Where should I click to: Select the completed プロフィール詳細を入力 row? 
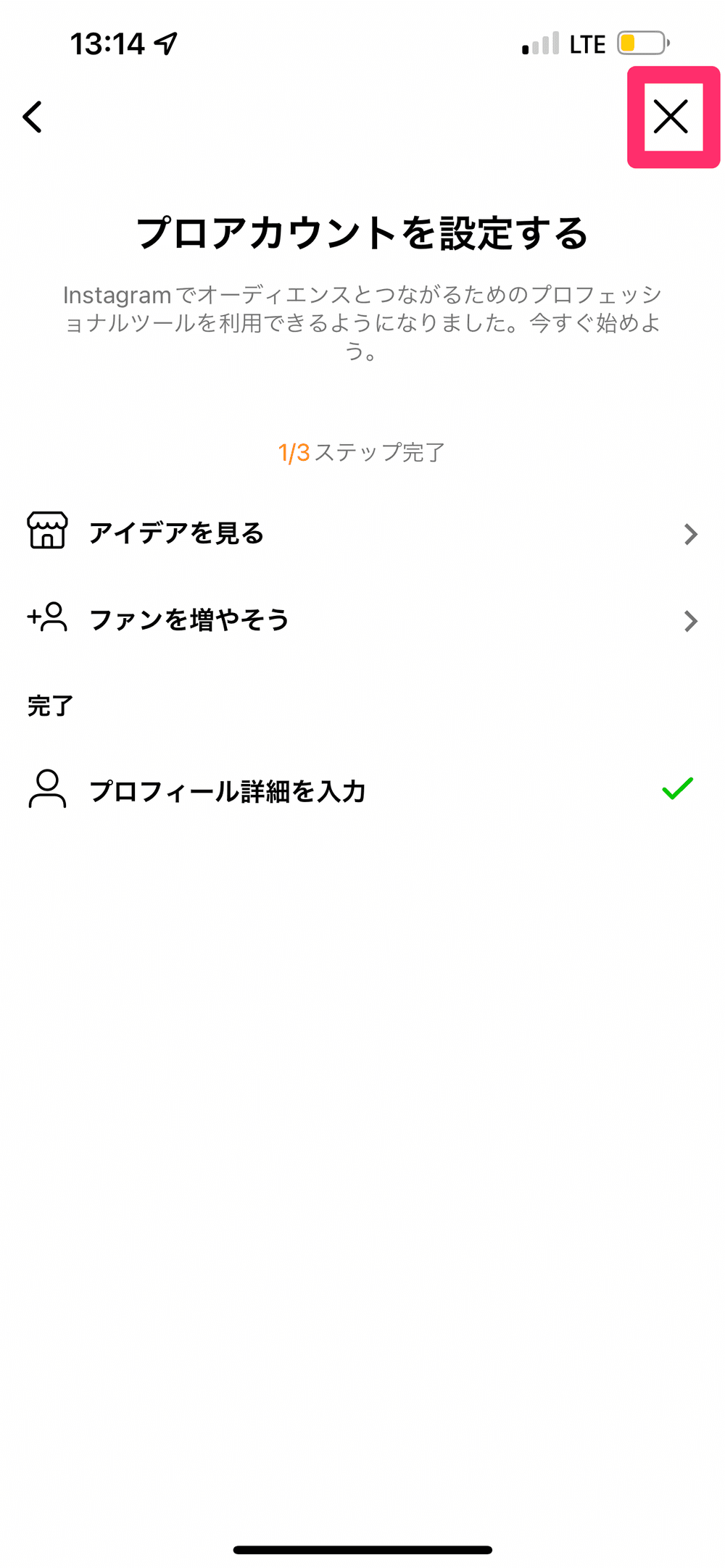pos(362,790)
